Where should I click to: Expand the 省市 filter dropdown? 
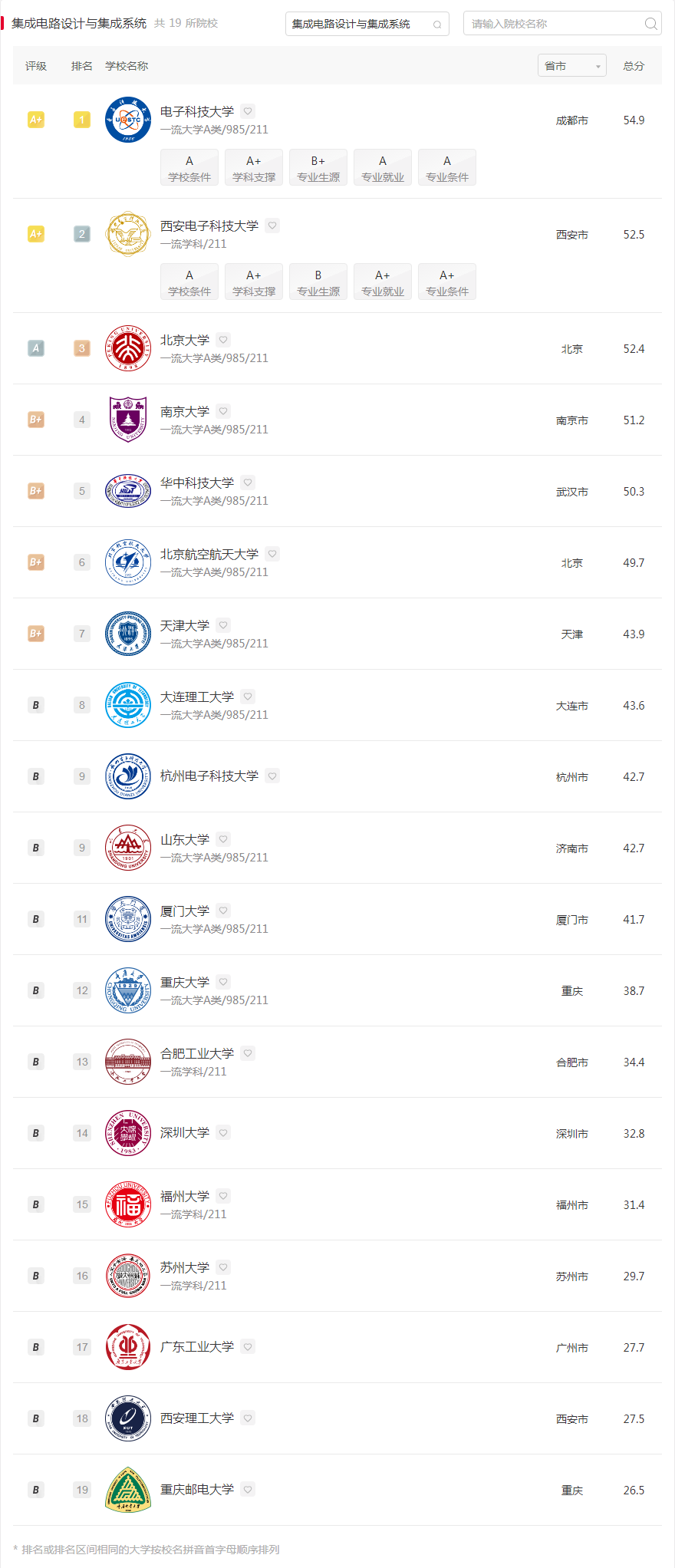tap(571, 66)
